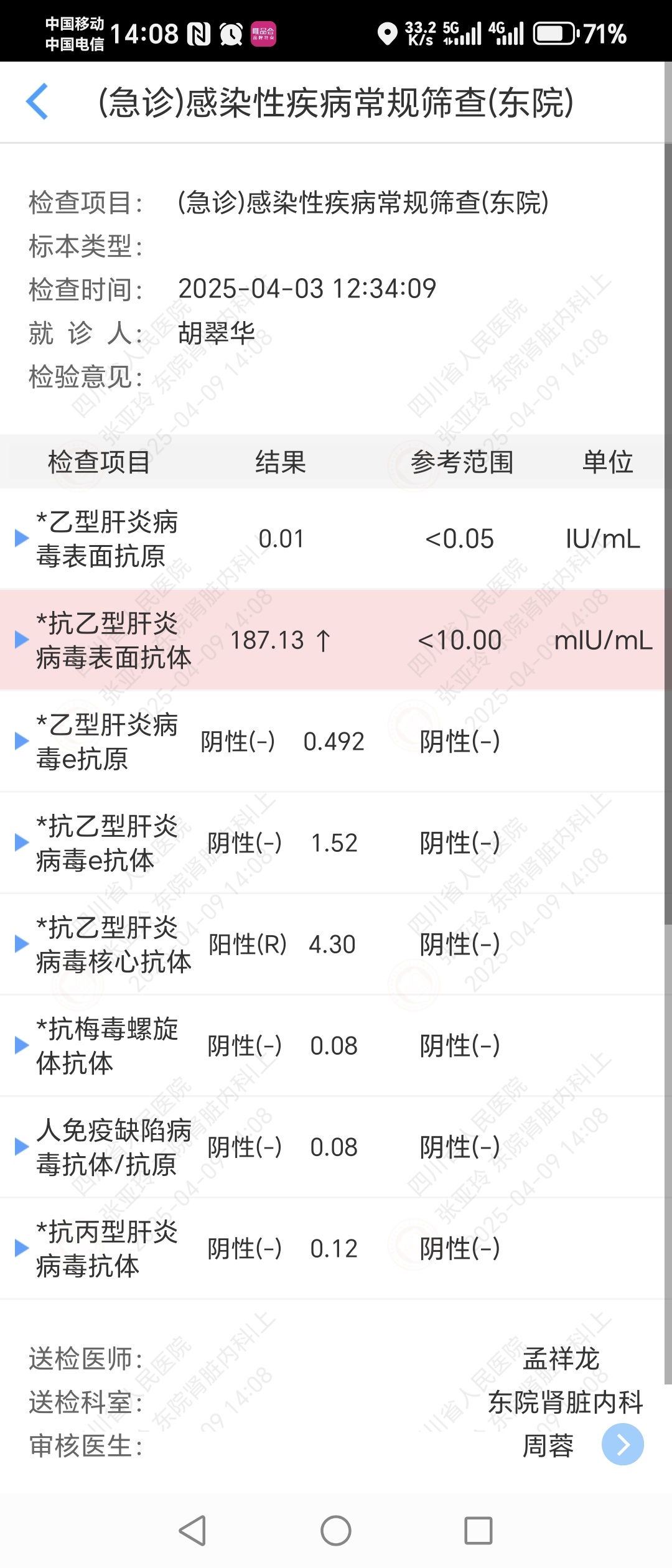Expand the 乙型肝炎病毒e抗原 row
The image size is (672, 1568).
tap(22, 740)
